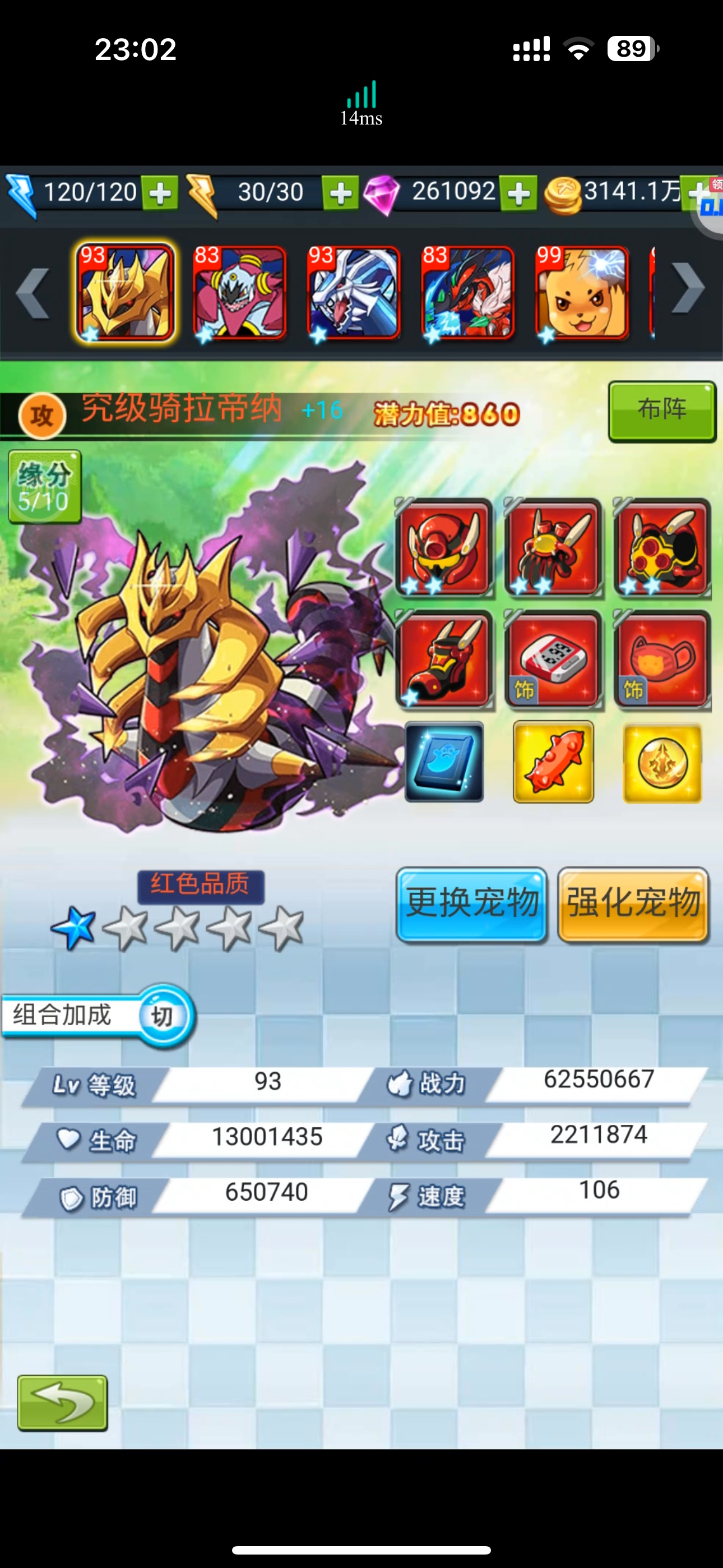Buy gems with plus next to 261092
The image size is (723, 1568).
click(x=518, y=193)
